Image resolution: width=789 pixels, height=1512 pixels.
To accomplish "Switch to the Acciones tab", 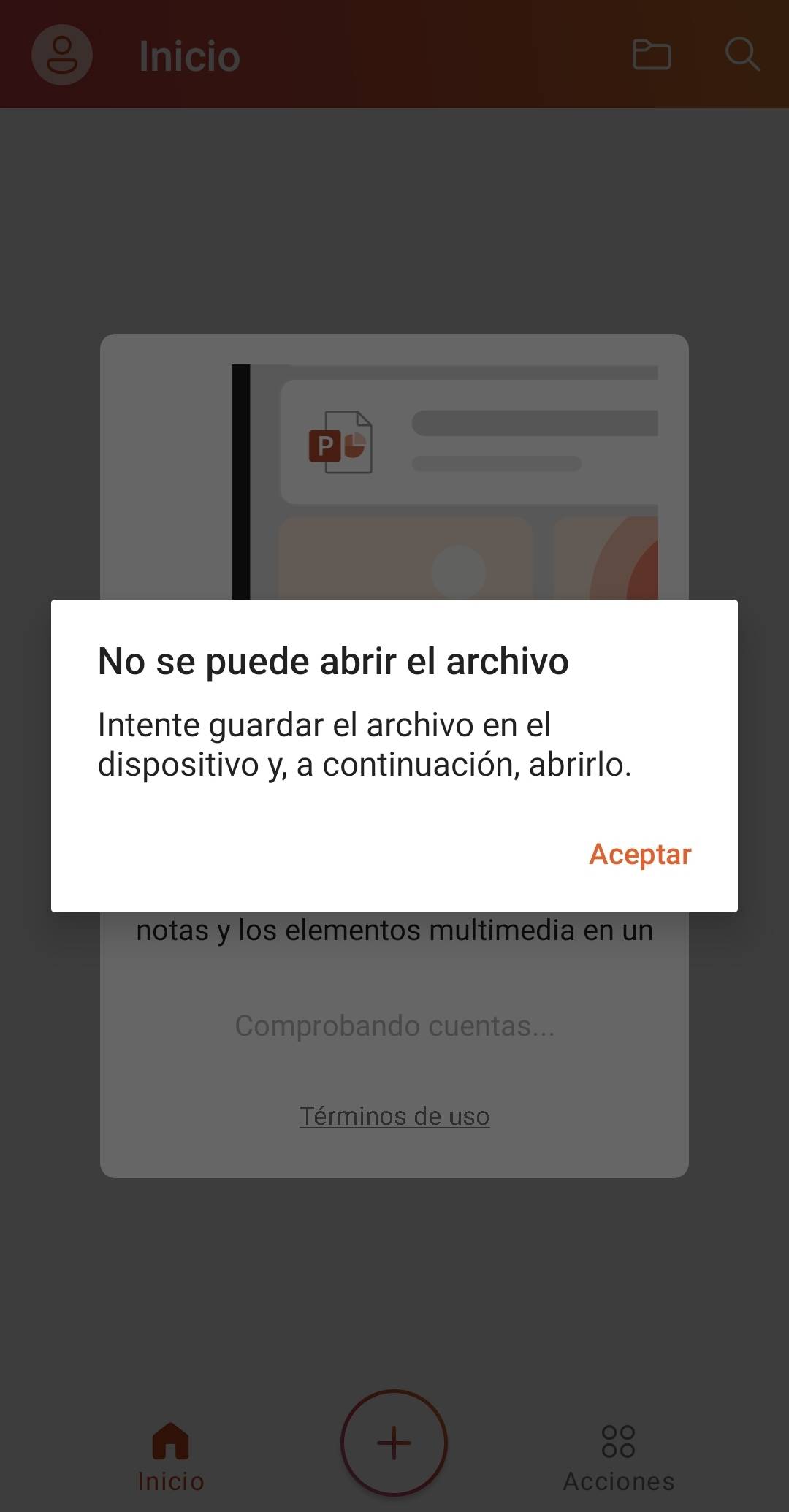I will click(x=618, y=1457).
